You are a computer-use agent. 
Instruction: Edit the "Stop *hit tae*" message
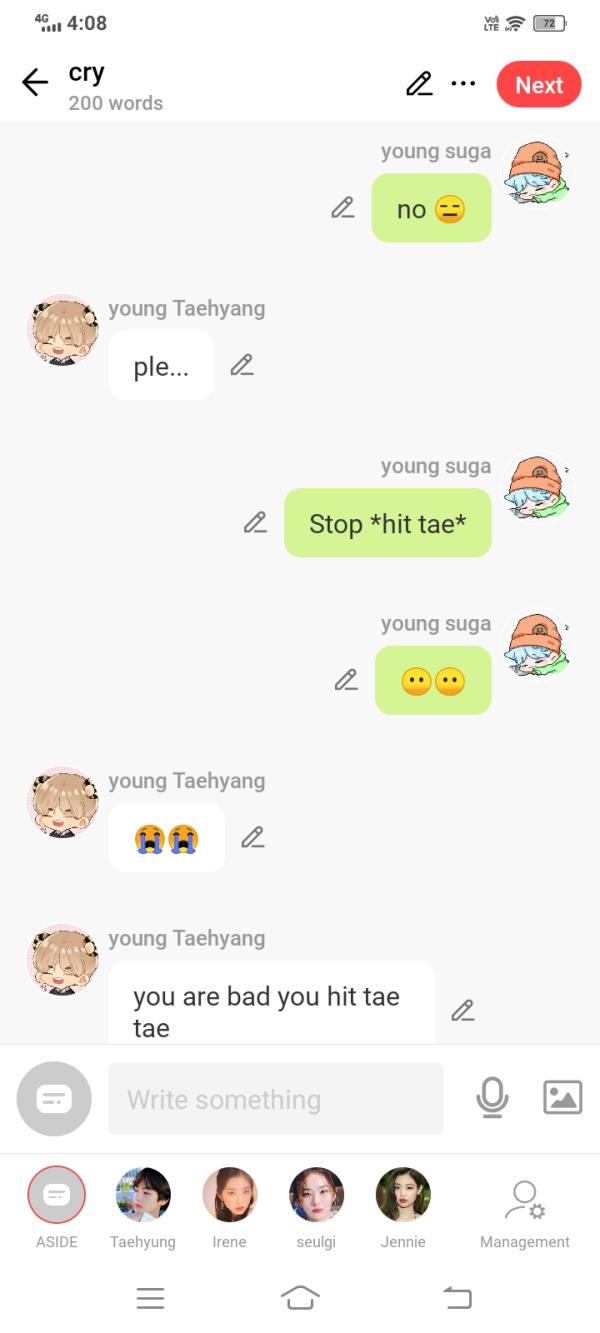[x=255, y=522]
